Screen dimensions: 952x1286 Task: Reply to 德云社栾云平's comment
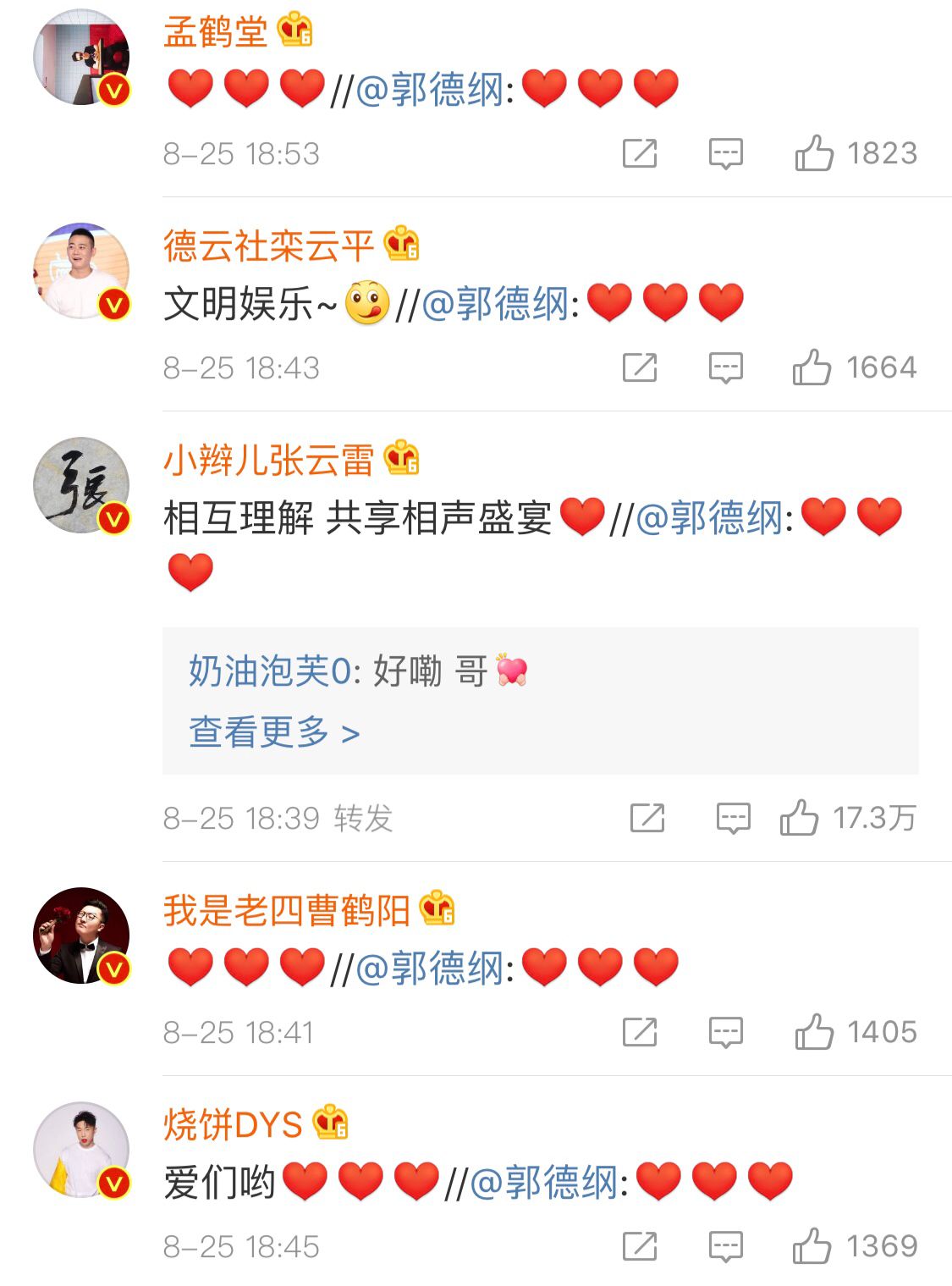725,367
